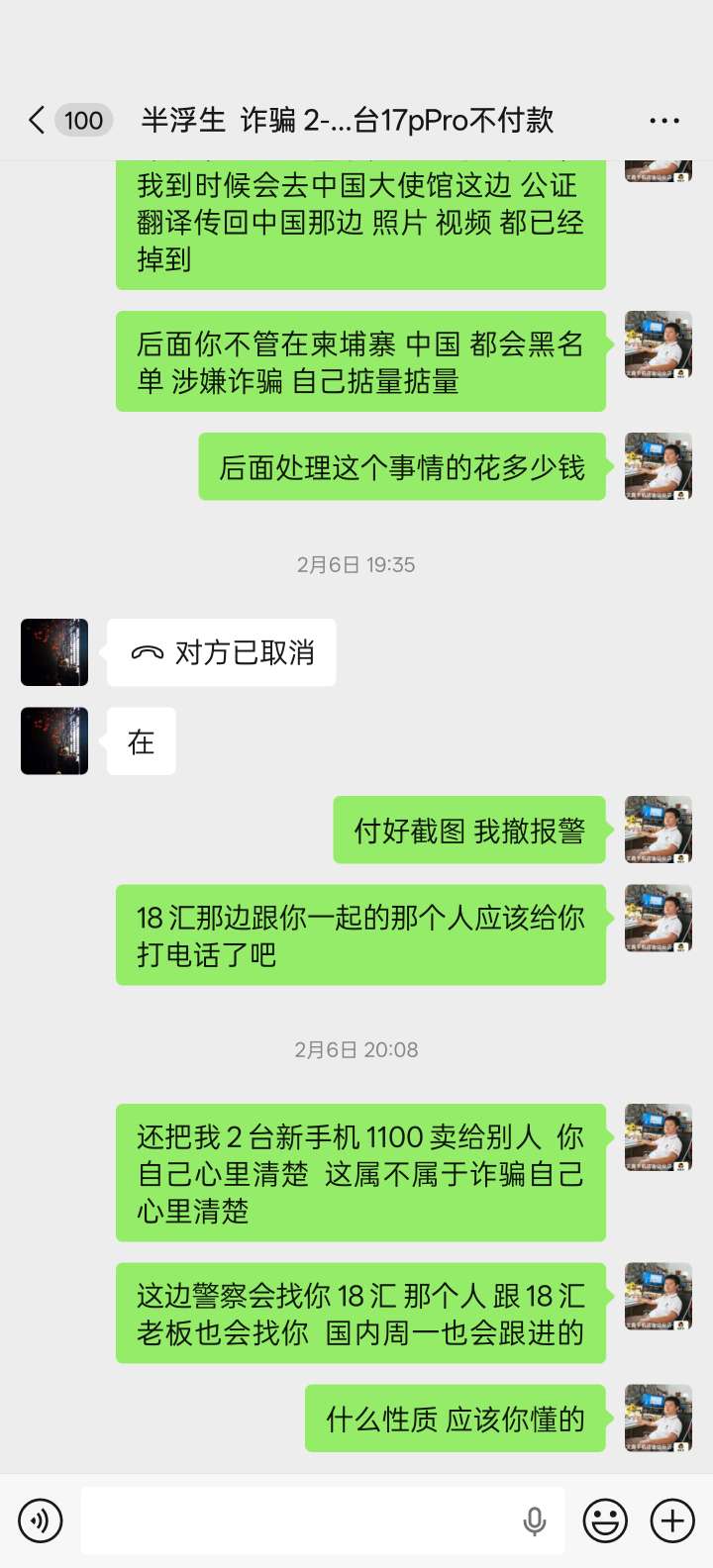The width and height of the screenshot is (713, 1568).
Task: Open contact's avatar beside the '在' message
Action: tap(54, 740)
